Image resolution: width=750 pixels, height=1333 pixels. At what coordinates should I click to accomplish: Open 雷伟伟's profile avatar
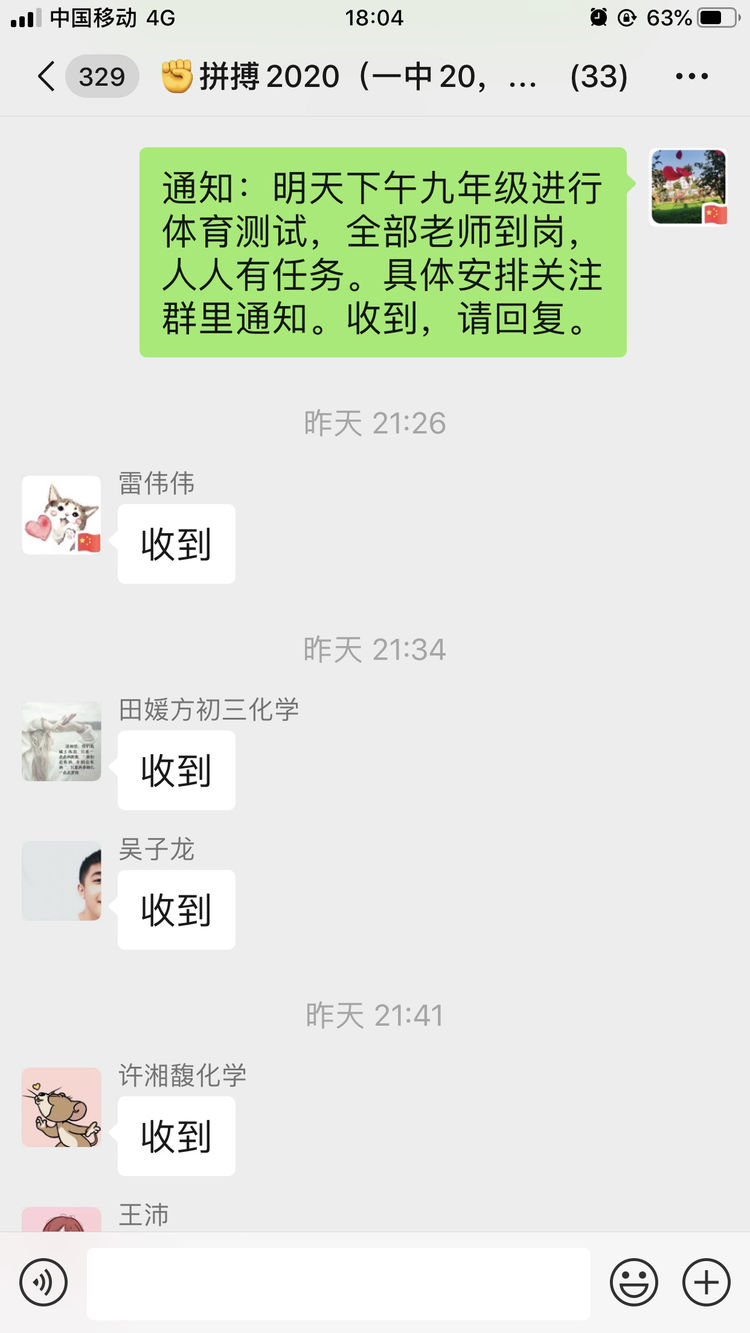click(61, 515)
